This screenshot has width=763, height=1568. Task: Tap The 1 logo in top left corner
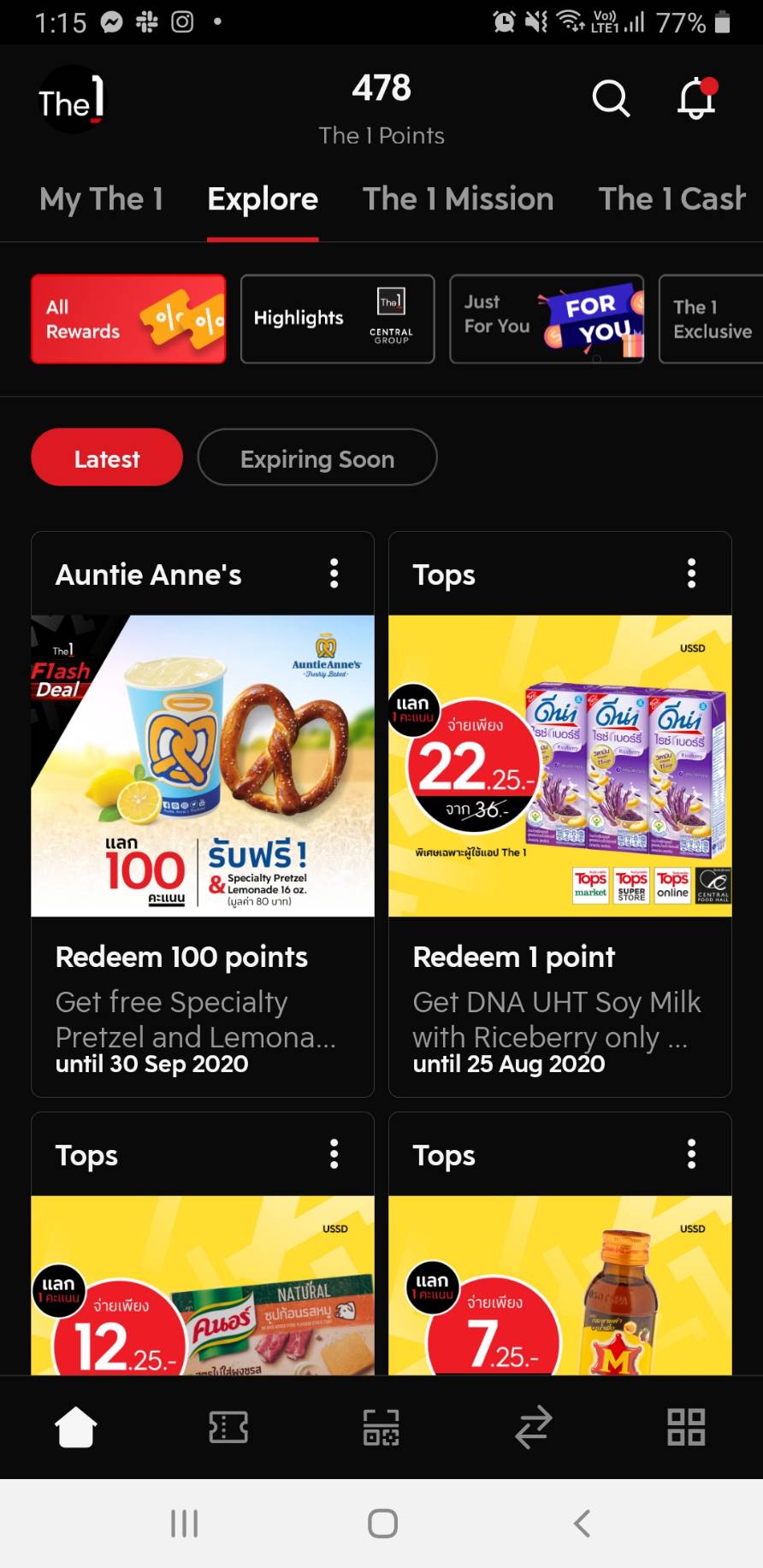71,100
